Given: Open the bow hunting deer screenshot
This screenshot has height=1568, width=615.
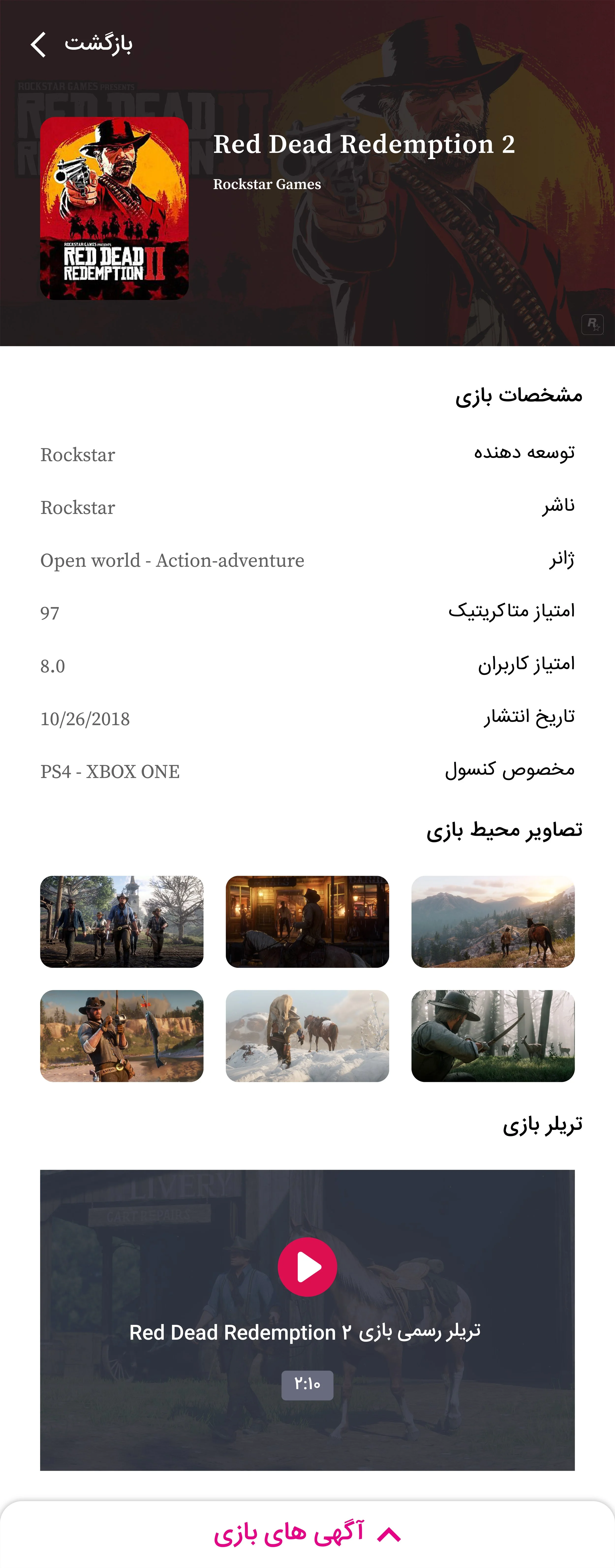Looking at the screenshot, I should [x=493, y=1036].
